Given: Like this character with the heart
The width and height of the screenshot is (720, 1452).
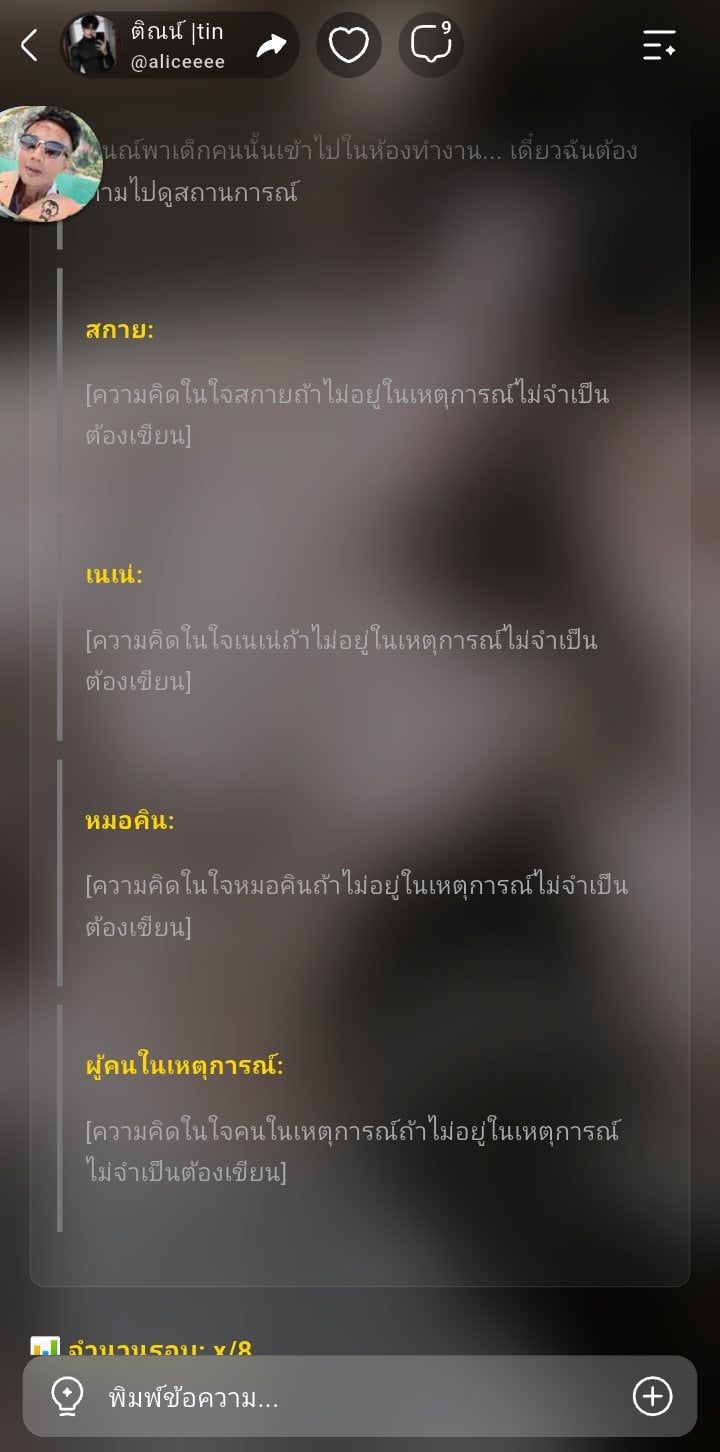Looking at the screenshot, I should (x=349, y=46).
